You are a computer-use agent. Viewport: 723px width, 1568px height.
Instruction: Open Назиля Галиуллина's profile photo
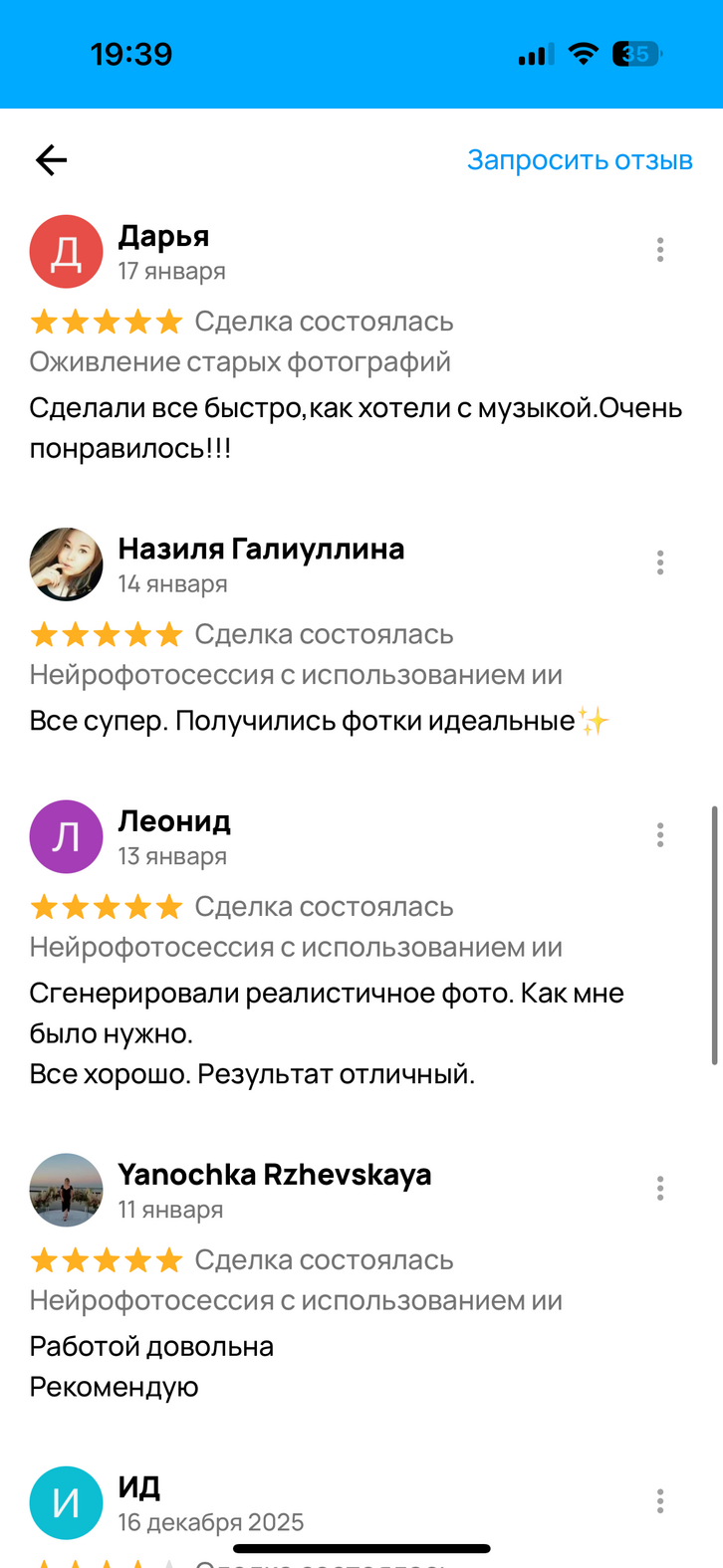point(66,564)
